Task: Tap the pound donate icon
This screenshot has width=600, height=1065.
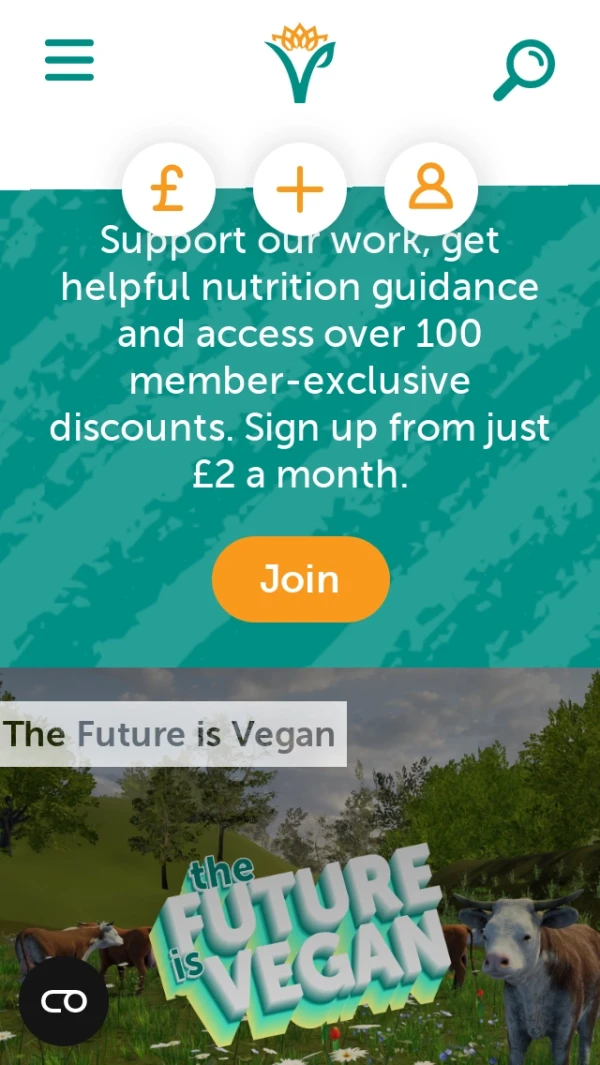Action: click(168, 189)
